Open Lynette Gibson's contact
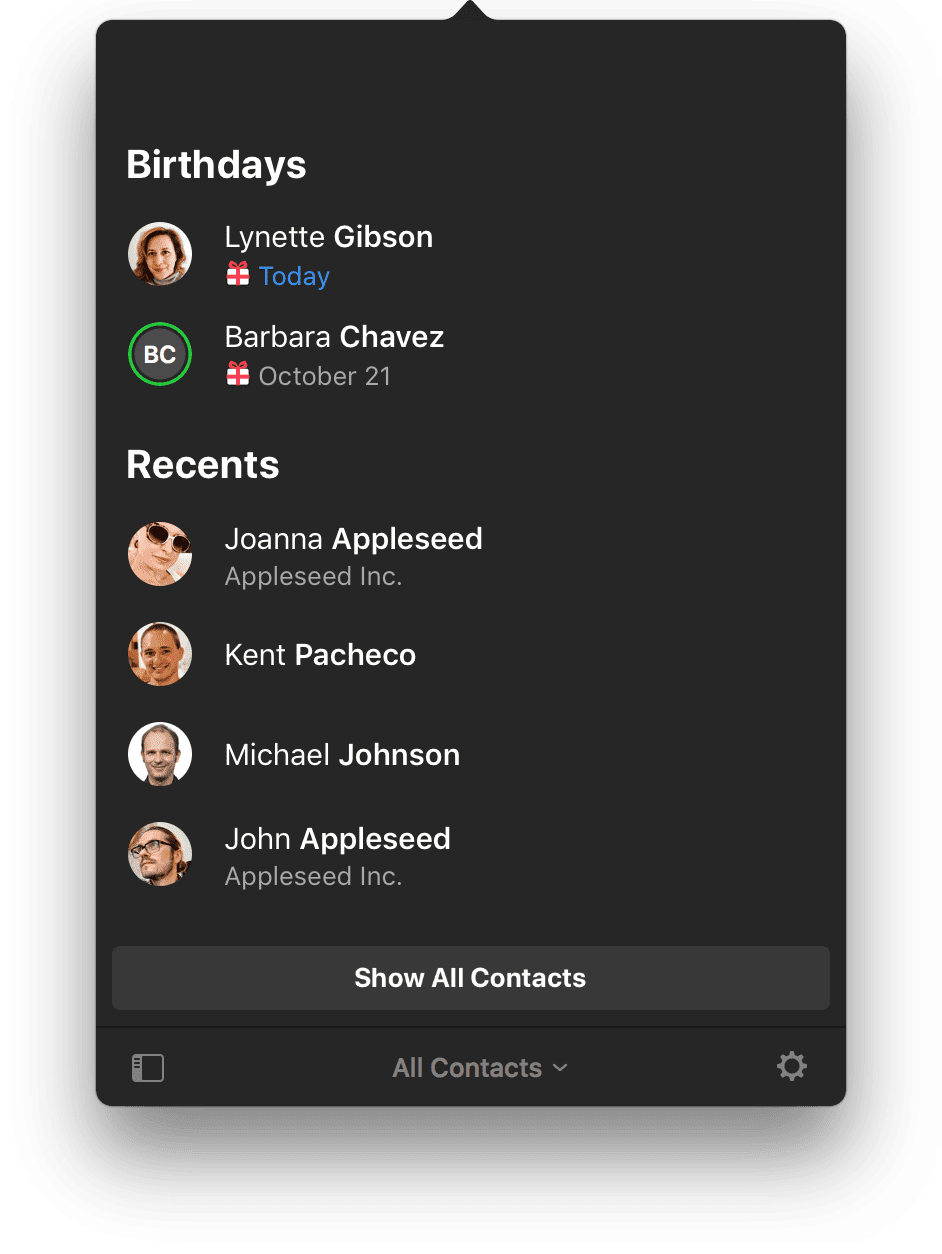942x1254 pixels. pyautogui.click(x=328, y=238)
